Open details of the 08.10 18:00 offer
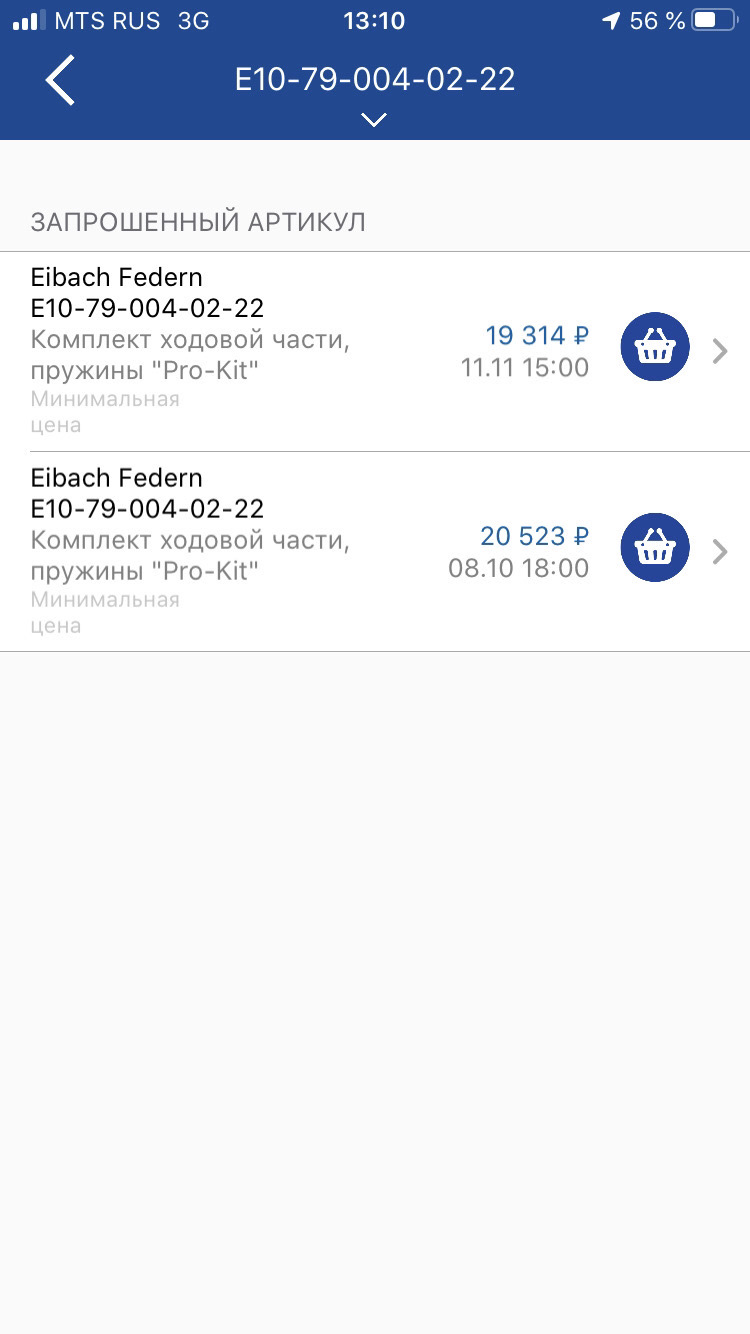 coord(719,551)
